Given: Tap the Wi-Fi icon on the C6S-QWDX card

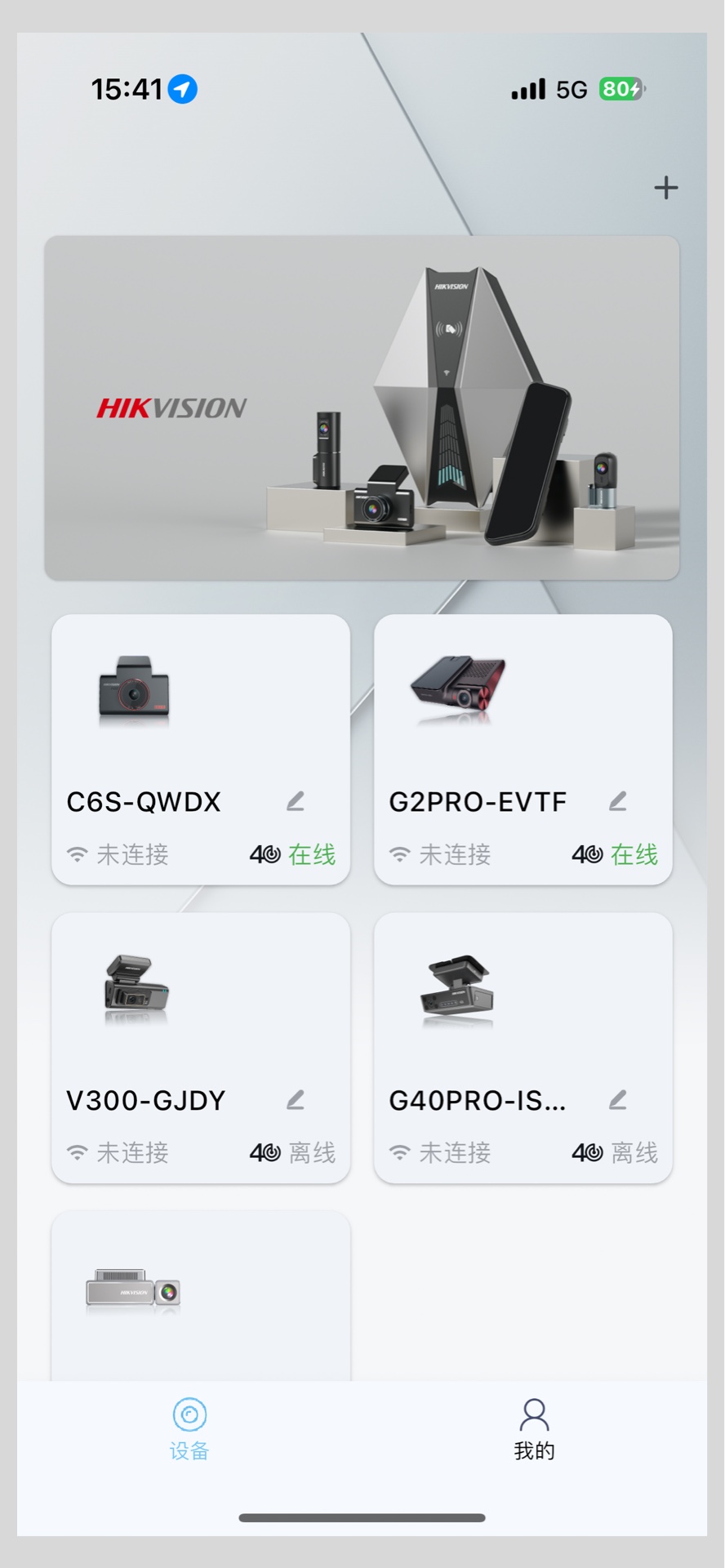Looking at the screenshot, I should tap(77, 853).
